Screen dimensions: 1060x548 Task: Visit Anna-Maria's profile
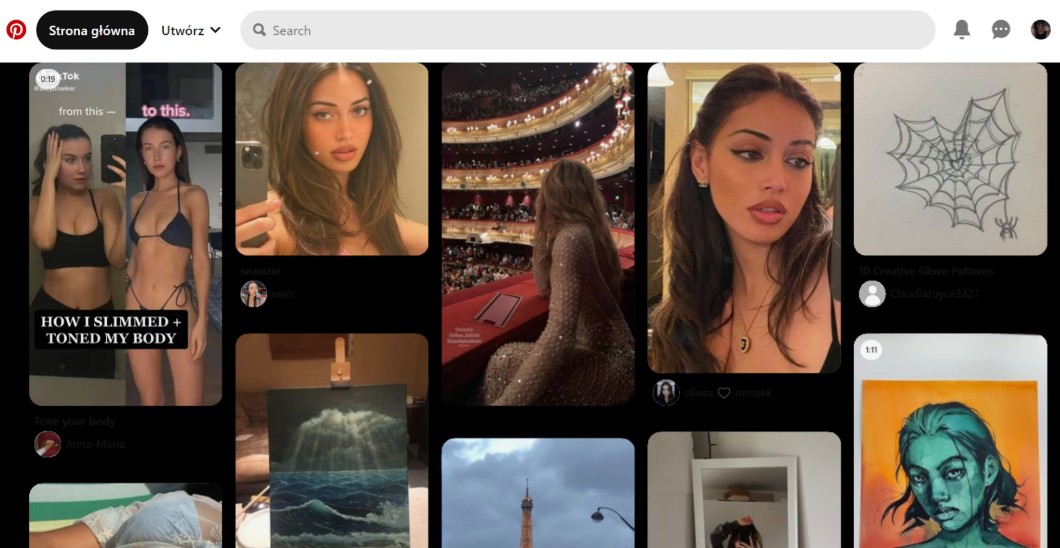(x=94, y=444)
